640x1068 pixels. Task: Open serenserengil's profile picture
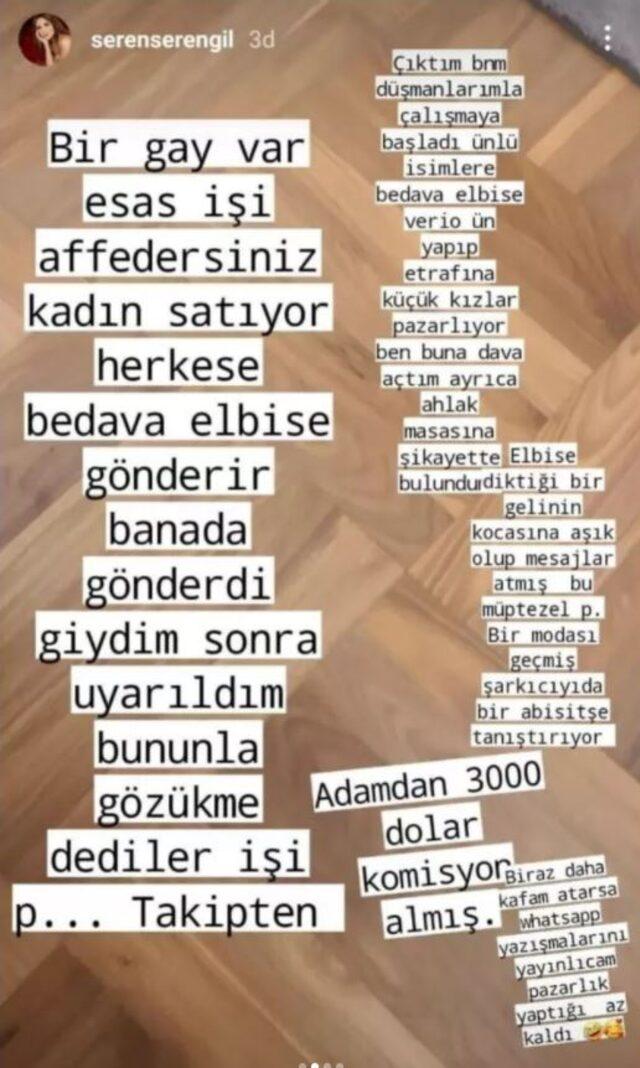[x=44, y=40]
